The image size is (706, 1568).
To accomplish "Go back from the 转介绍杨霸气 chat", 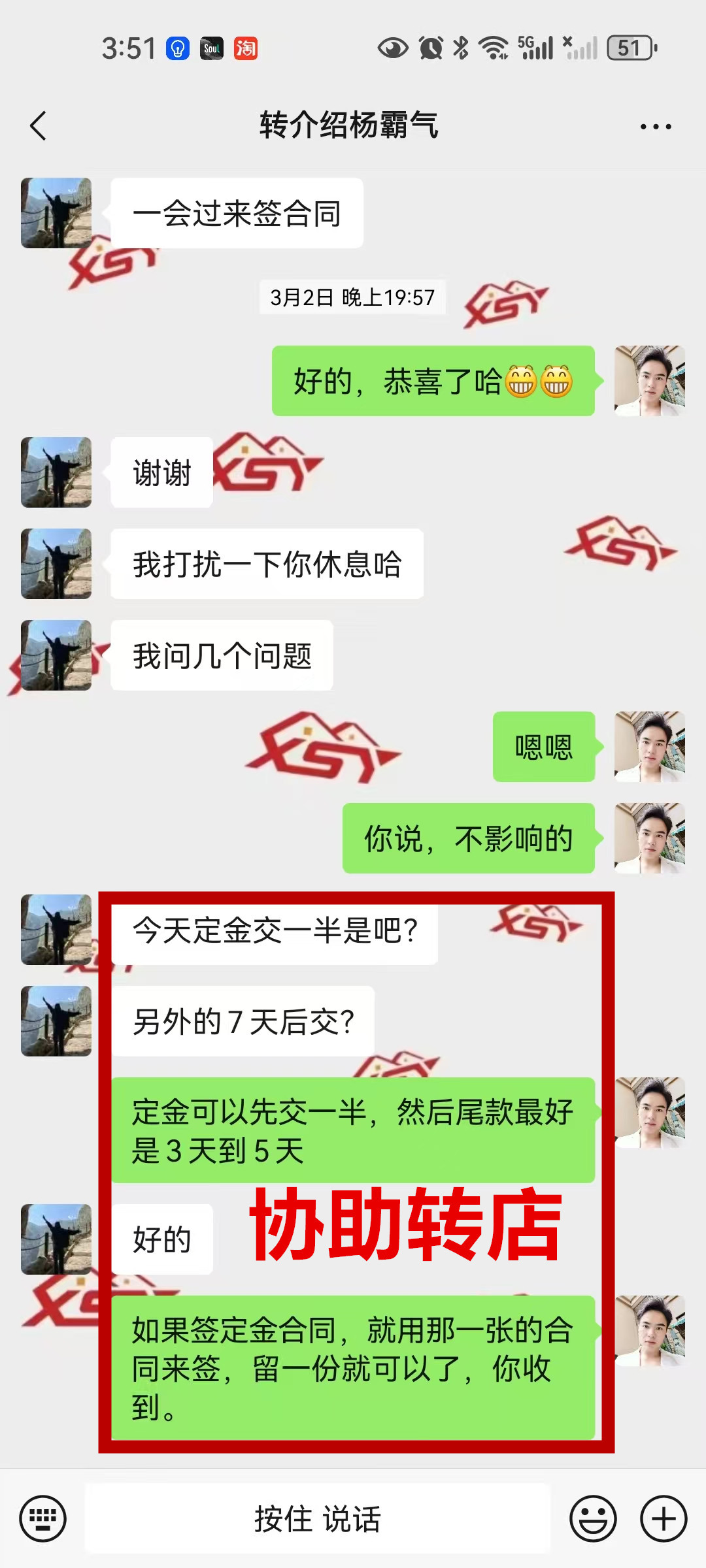I will pos(39,125).
